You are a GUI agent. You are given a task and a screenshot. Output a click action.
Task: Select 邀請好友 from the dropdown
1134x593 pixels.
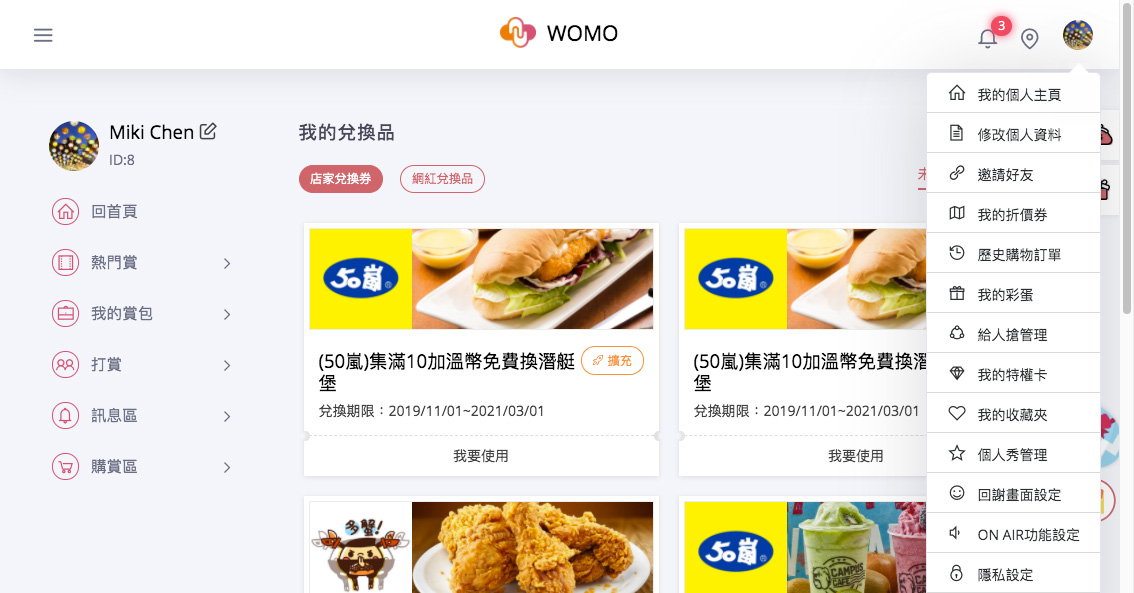[x=1005, y=175]
